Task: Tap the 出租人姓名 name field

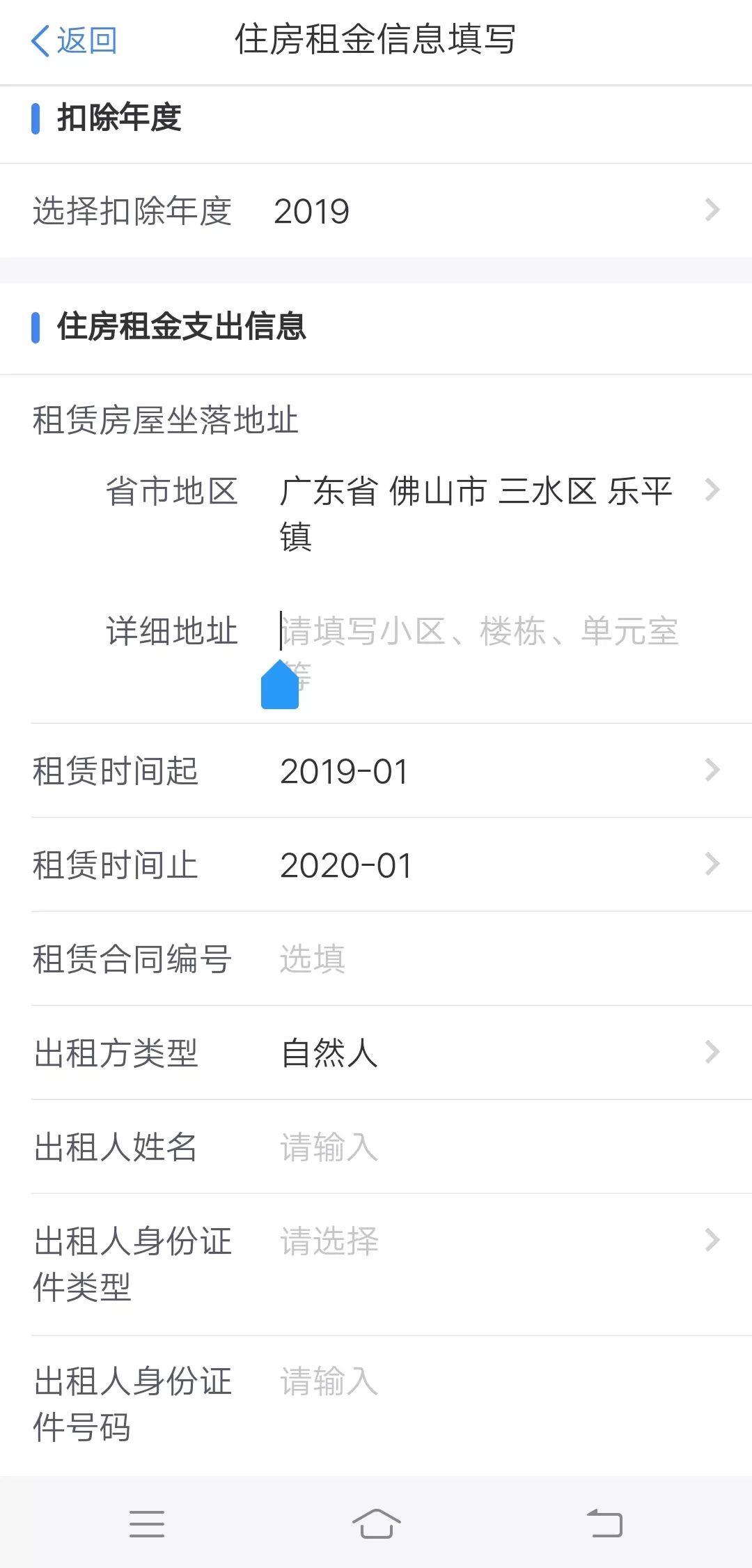Action: [487, 1147]
